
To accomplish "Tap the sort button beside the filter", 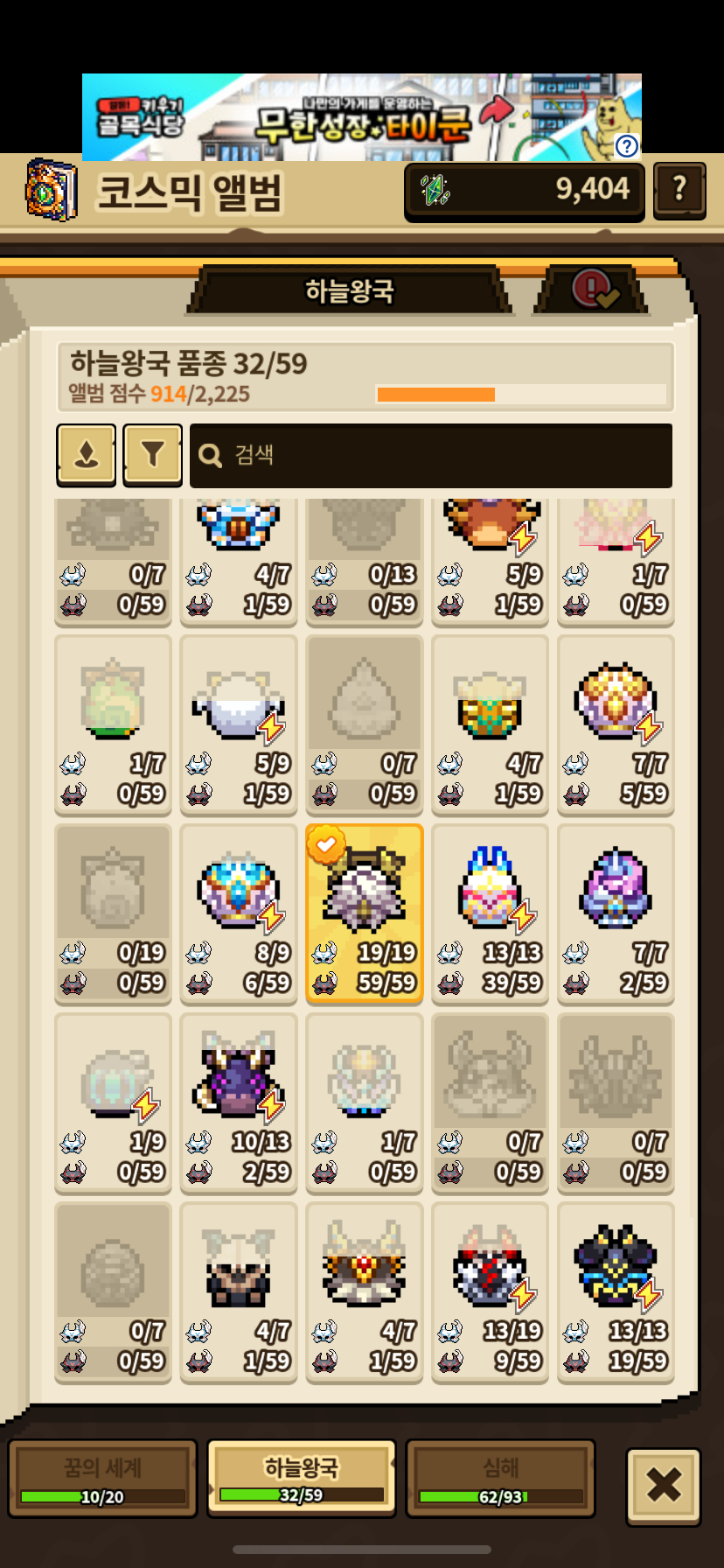I will (x=87, y=454).
